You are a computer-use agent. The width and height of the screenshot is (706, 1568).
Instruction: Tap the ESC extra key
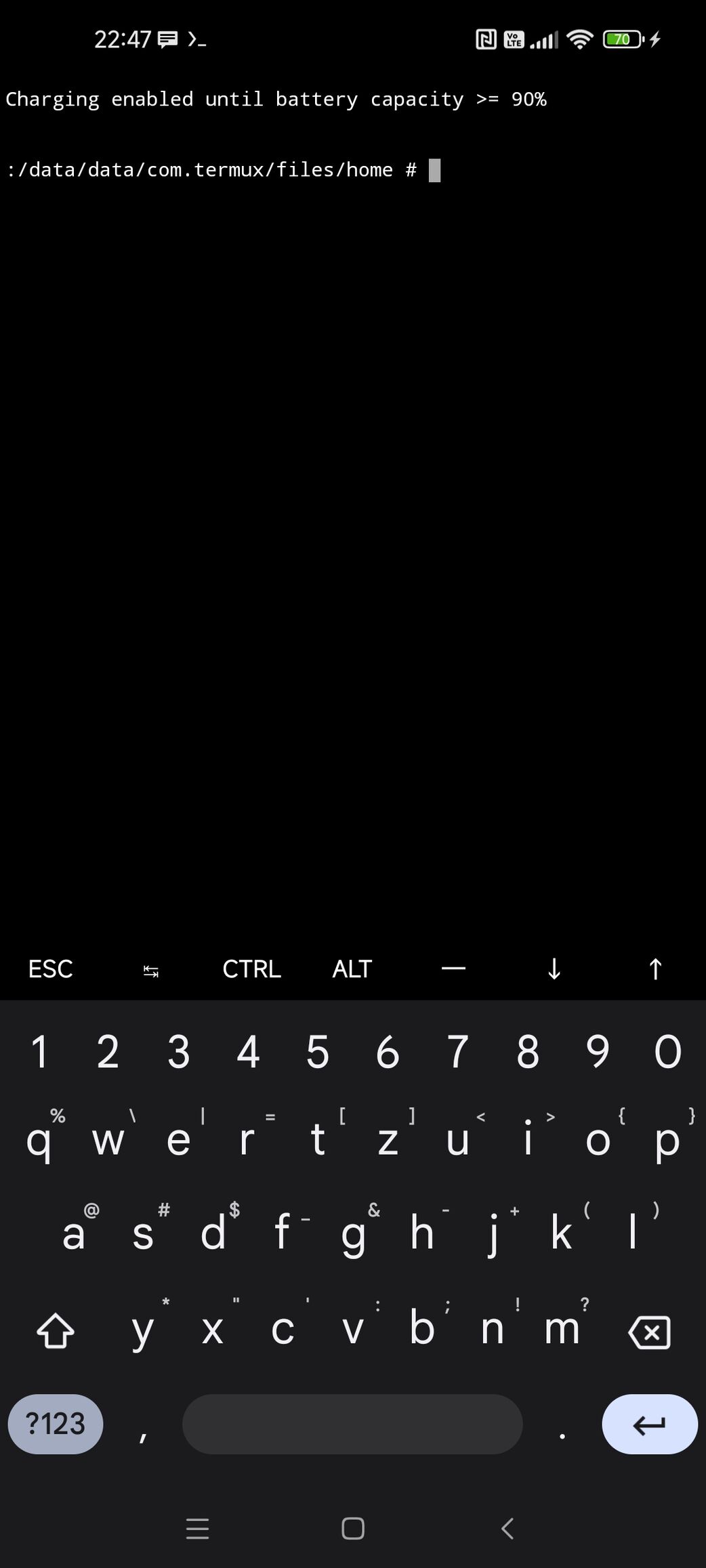coord(50,969)
